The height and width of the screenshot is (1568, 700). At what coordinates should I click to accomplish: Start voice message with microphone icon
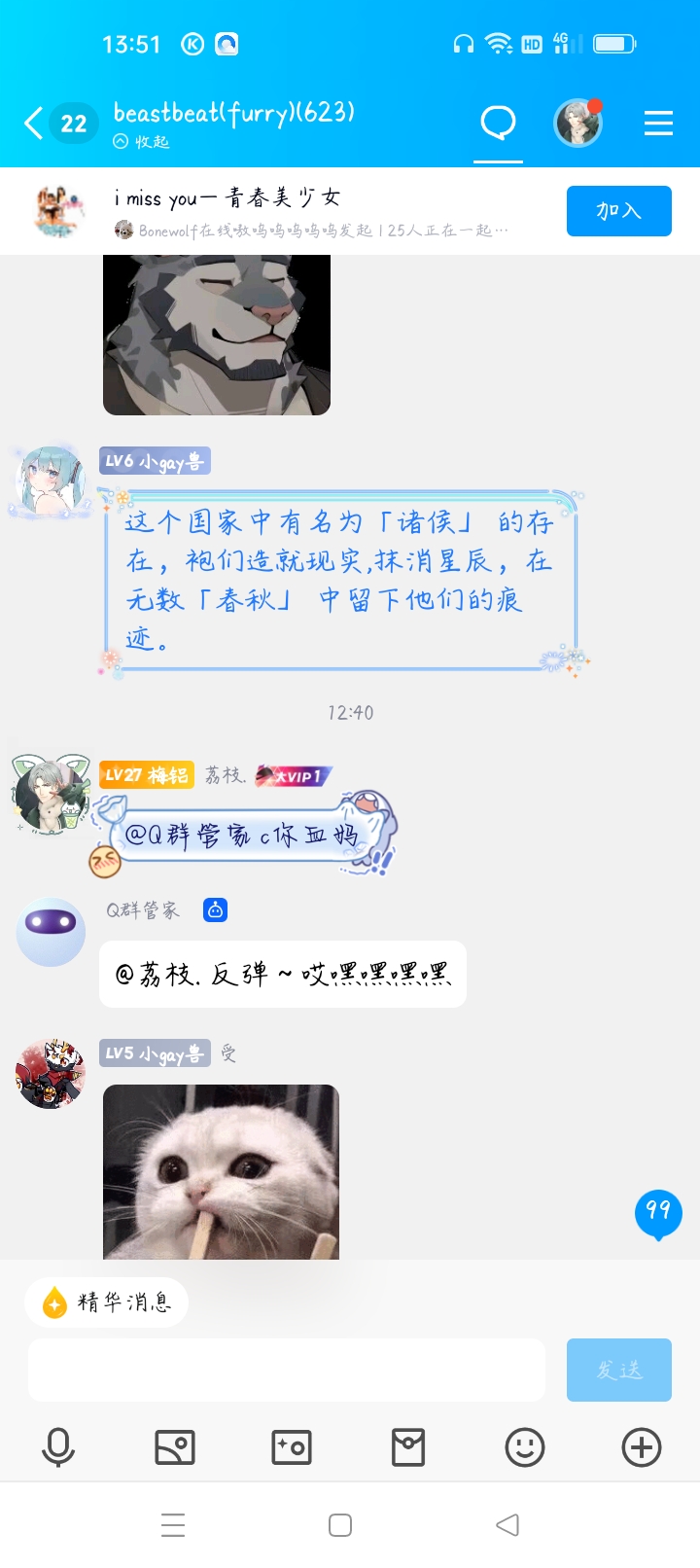tap(58, 1447)
